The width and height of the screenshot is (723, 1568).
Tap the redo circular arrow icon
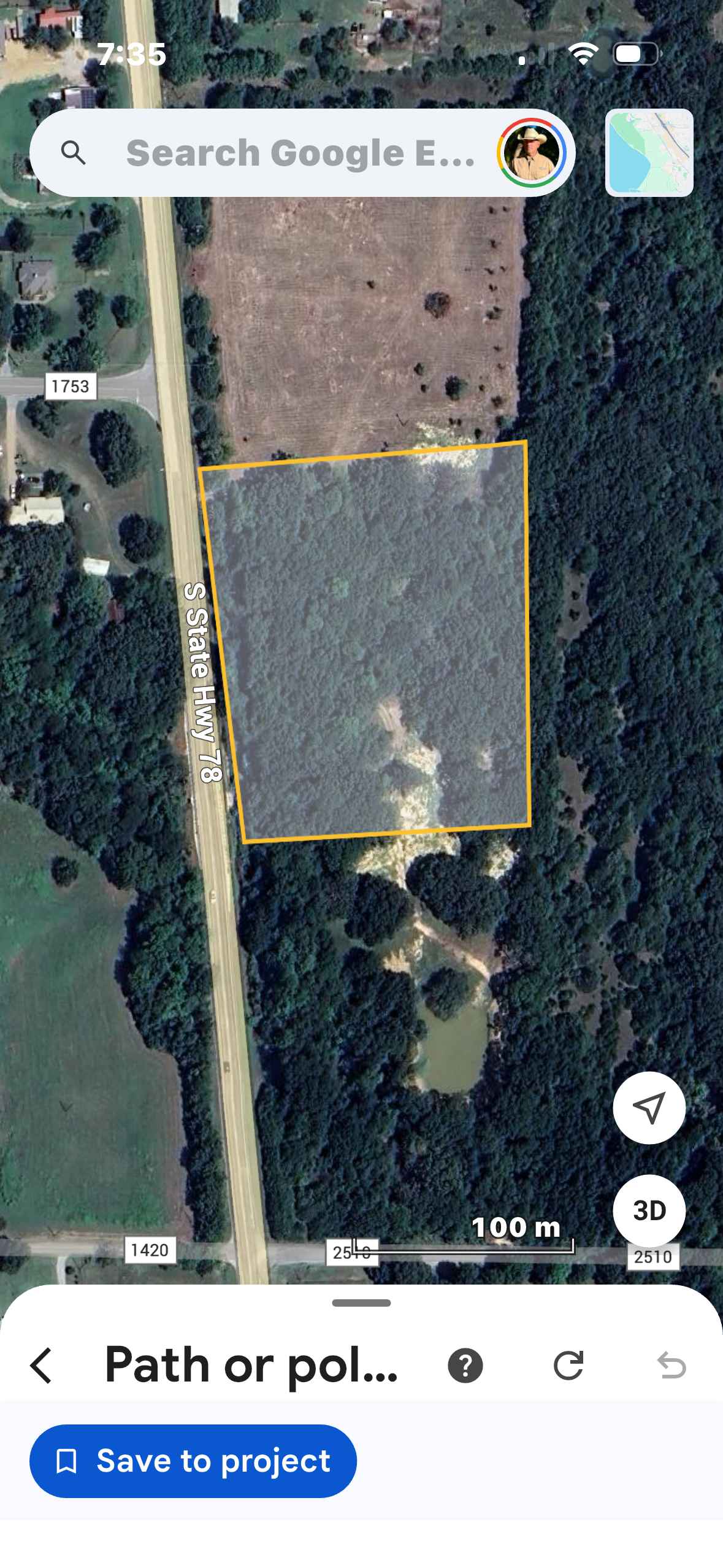[568, 1366]
